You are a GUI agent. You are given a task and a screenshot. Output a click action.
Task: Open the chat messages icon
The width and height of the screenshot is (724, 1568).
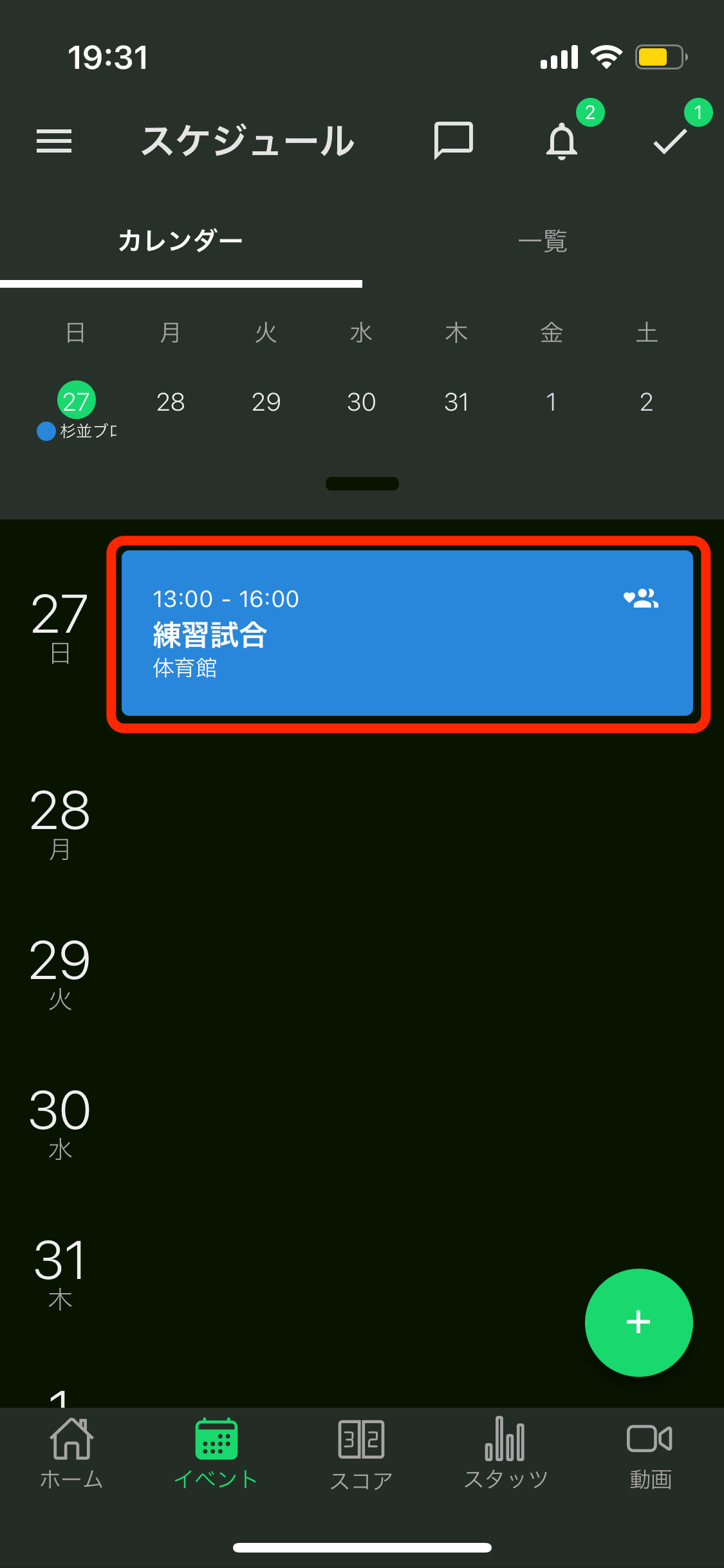pos(454,140)
